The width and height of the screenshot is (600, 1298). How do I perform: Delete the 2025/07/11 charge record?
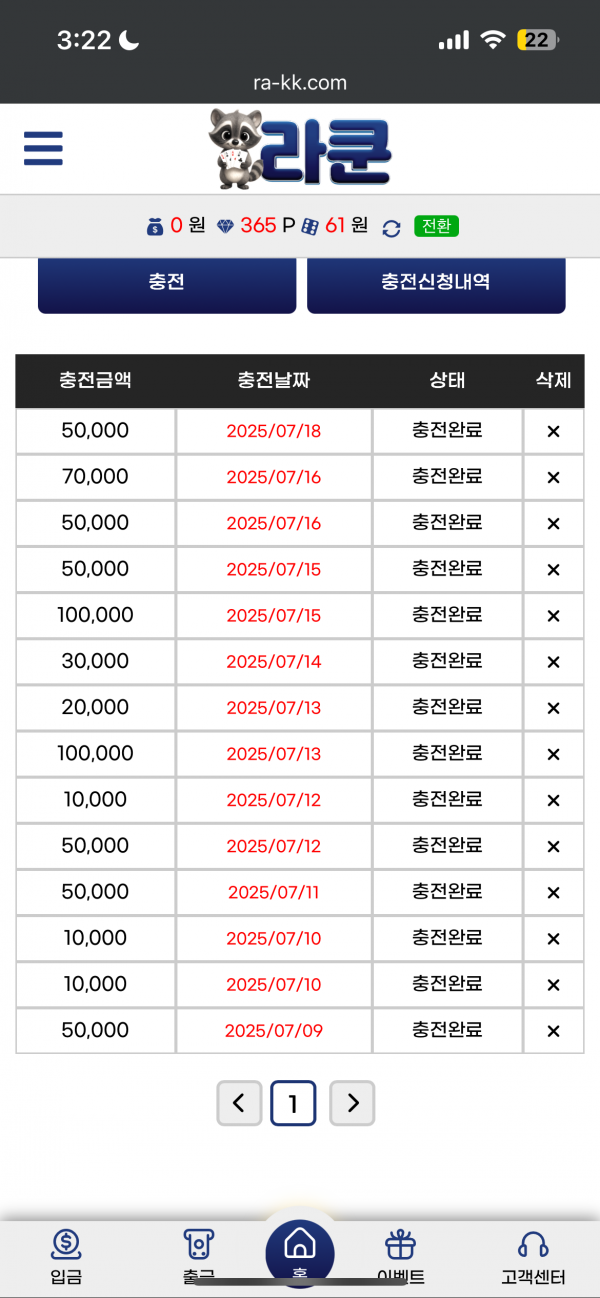tap(553, 892)
